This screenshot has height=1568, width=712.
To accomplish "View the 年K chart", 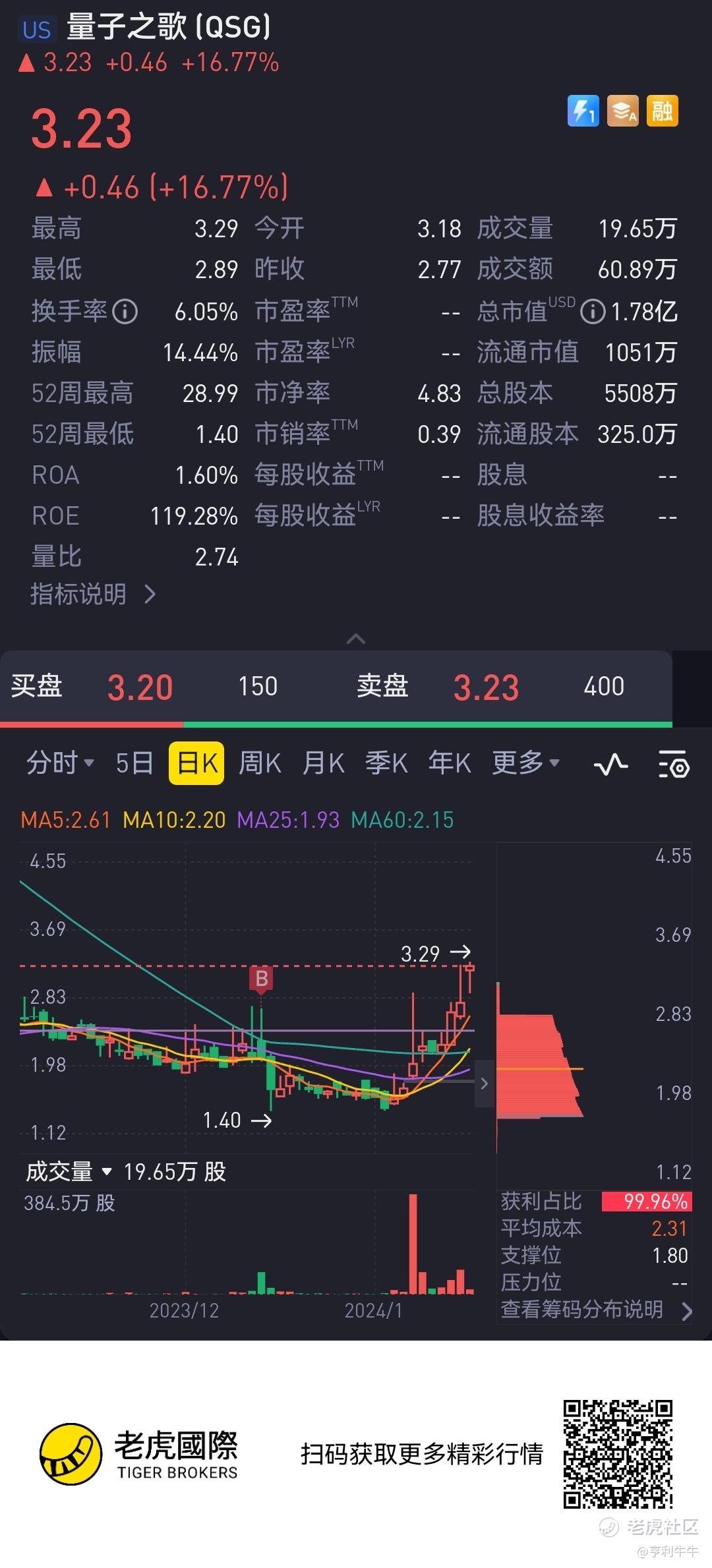I will [x=450, y=763].
